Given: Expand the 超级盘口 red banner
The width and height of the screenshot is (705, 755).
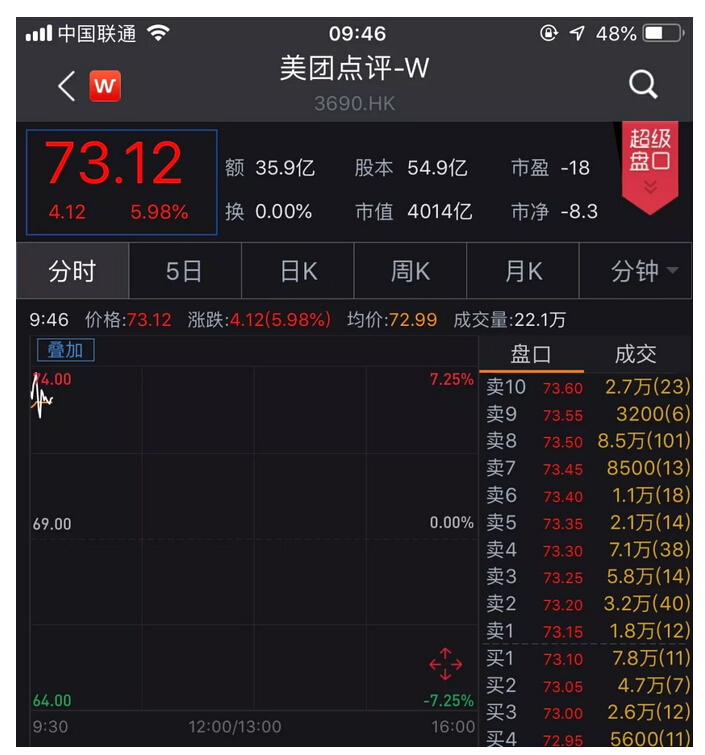Looking at the screenshot, I should pyautogui.click(x=649, y=166).
